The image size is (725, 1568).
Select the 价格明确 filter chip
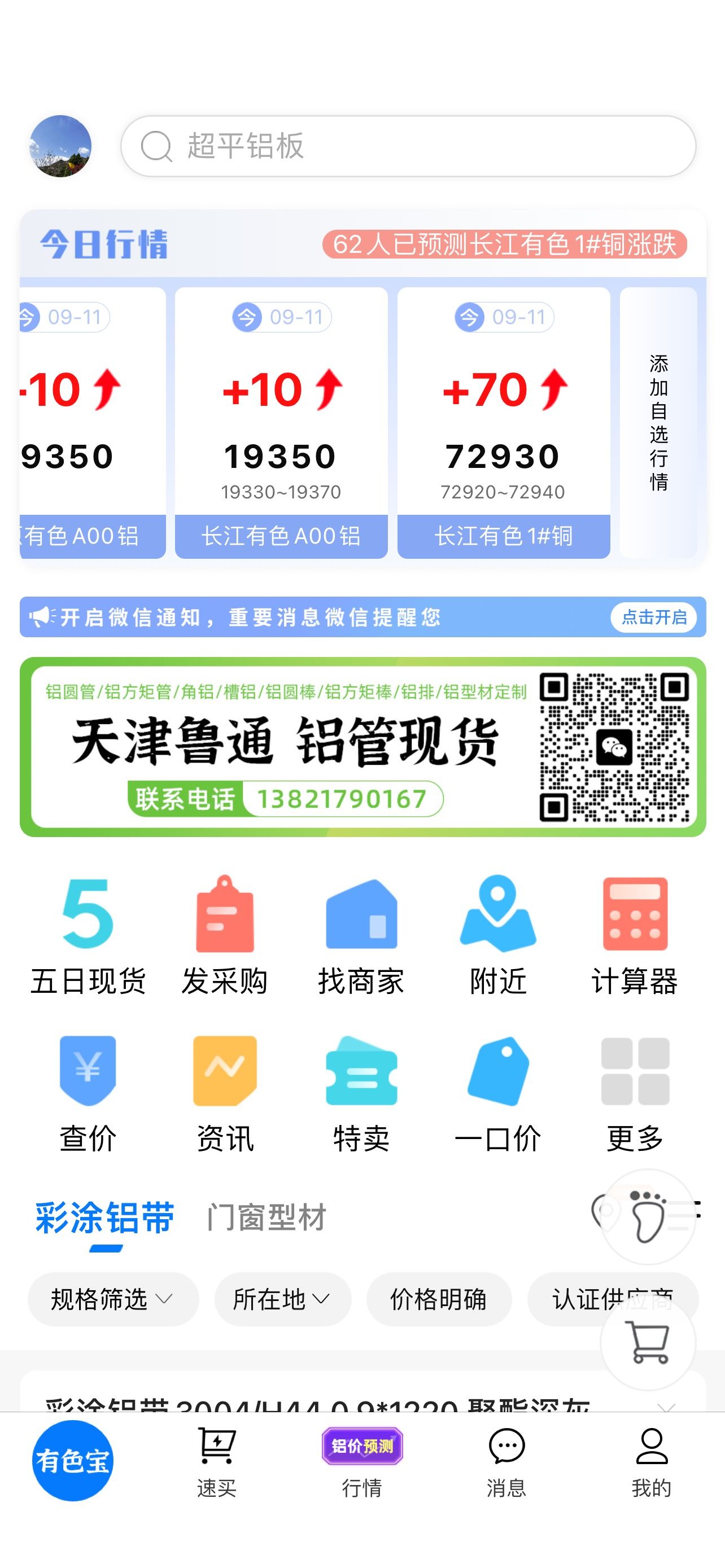(438, 1299)
